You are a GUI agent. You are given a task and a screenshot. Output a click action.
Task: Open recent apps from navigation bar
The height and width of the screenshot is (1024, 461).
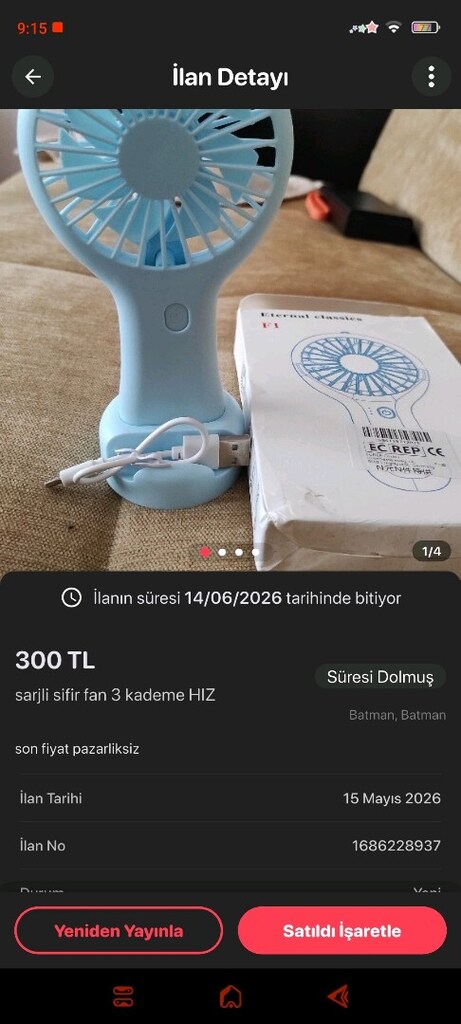click(x=123, y=996)
